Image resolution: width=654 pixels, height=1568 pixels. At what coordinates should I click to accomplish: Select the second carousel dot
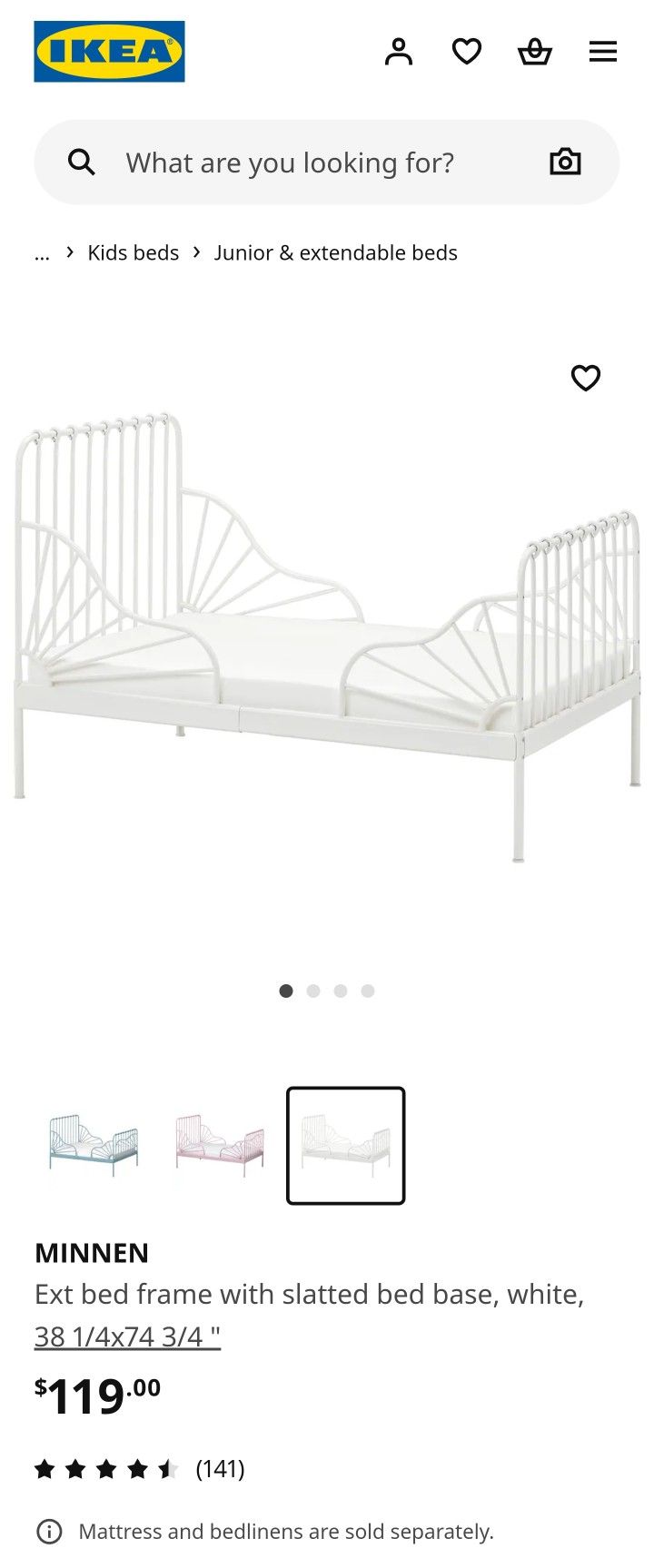(313, 991)
